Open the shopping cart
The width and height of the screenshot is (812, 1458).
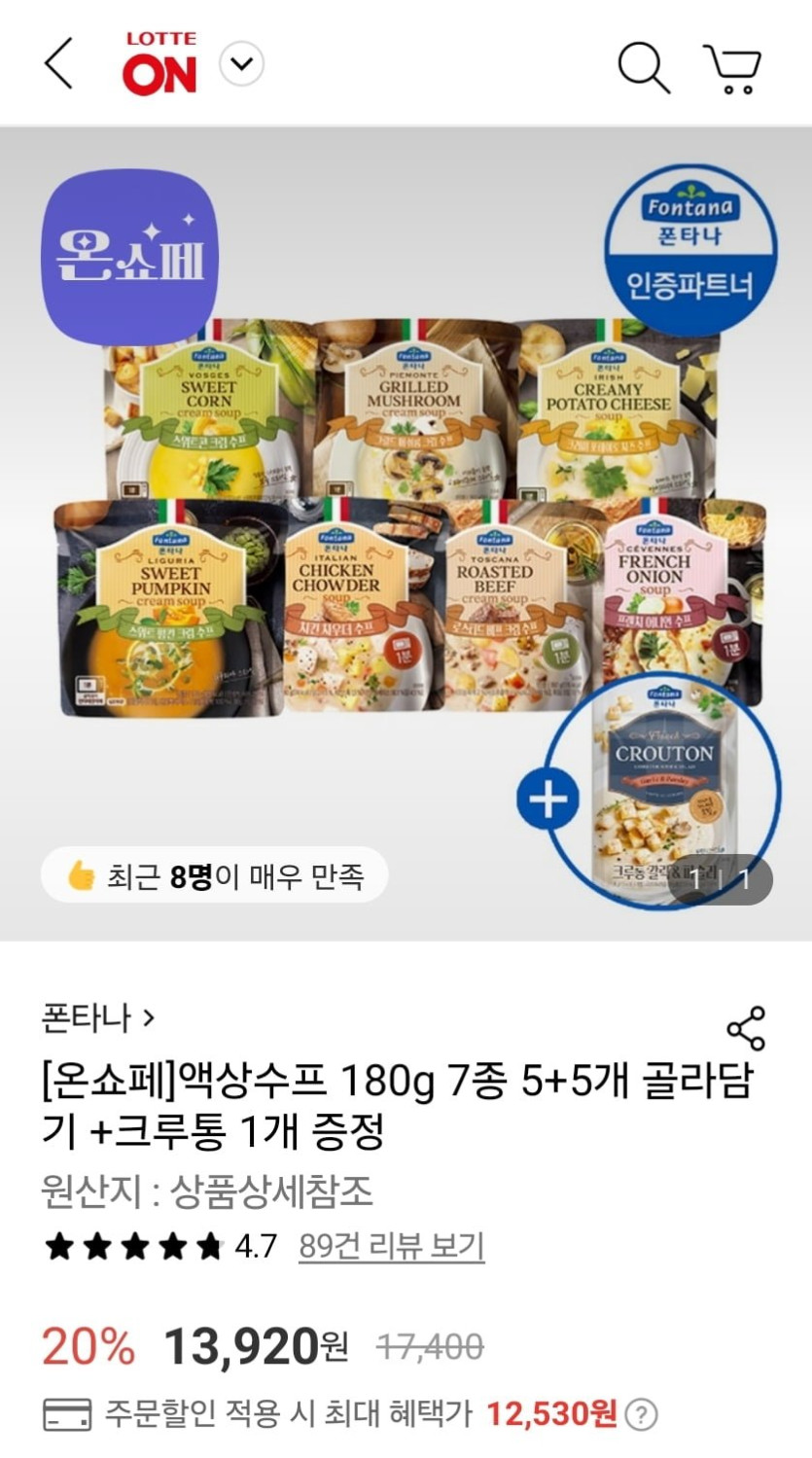(x=733, y=68)
